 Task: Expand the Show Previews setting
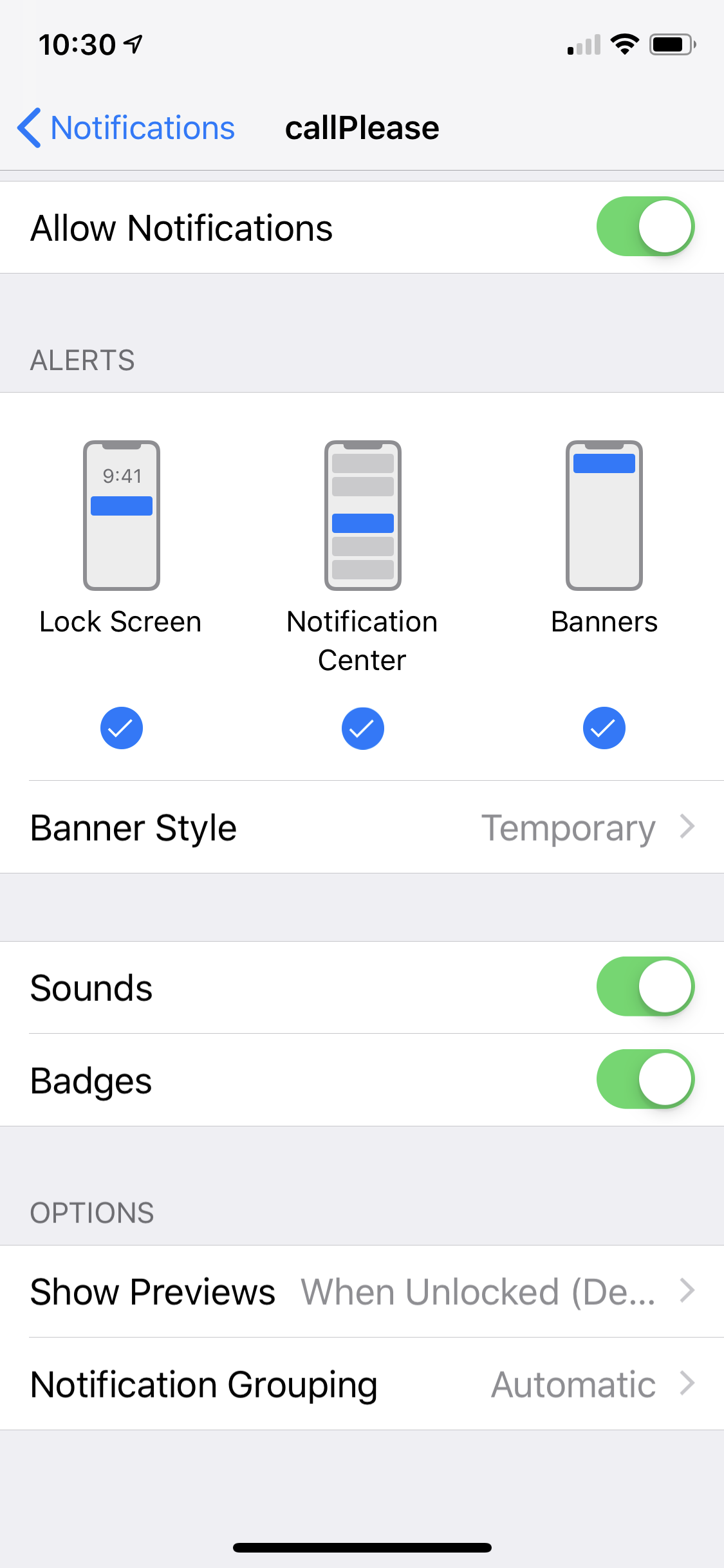[x=362, y=1291]
